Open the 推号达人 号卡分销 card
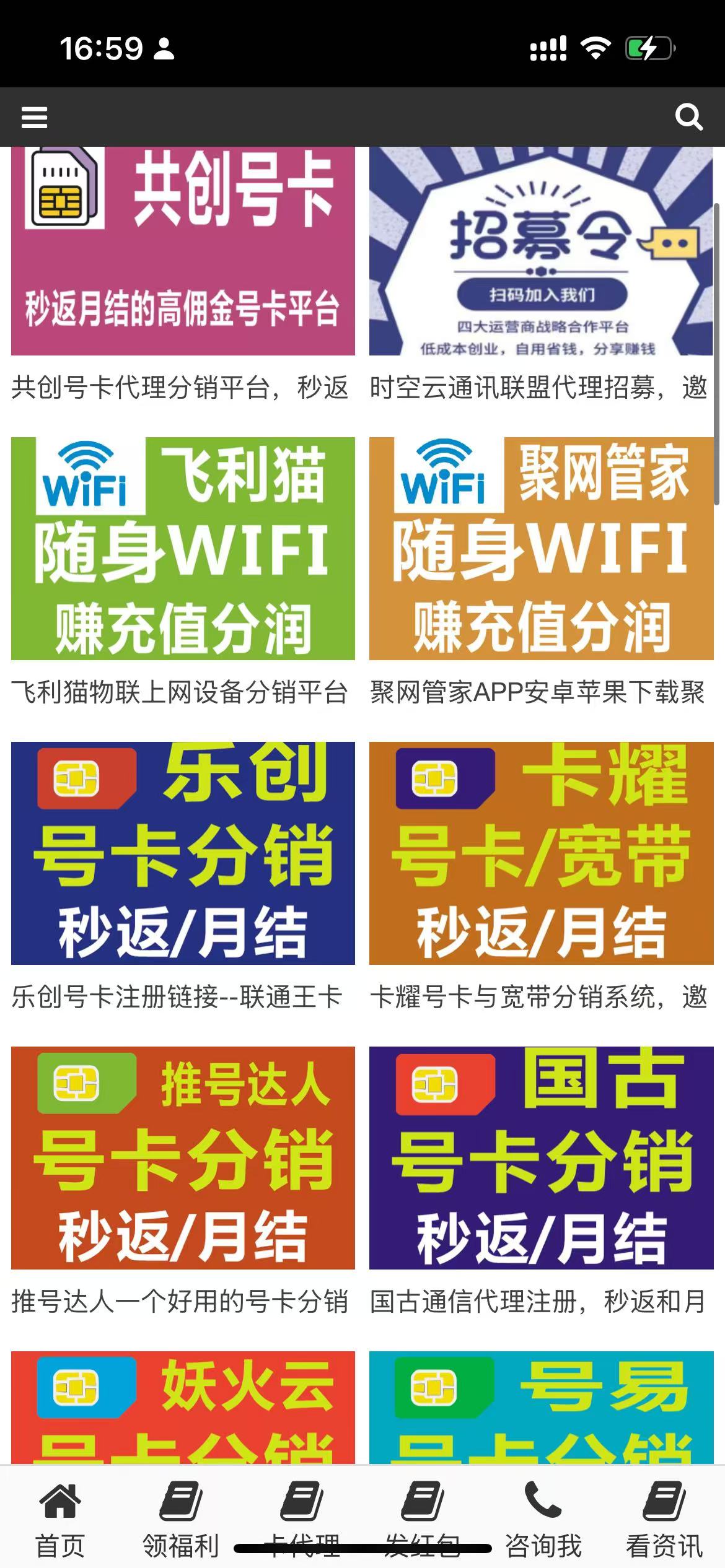This screenshot has width=725, height=1568. (x=183, y=1157)
